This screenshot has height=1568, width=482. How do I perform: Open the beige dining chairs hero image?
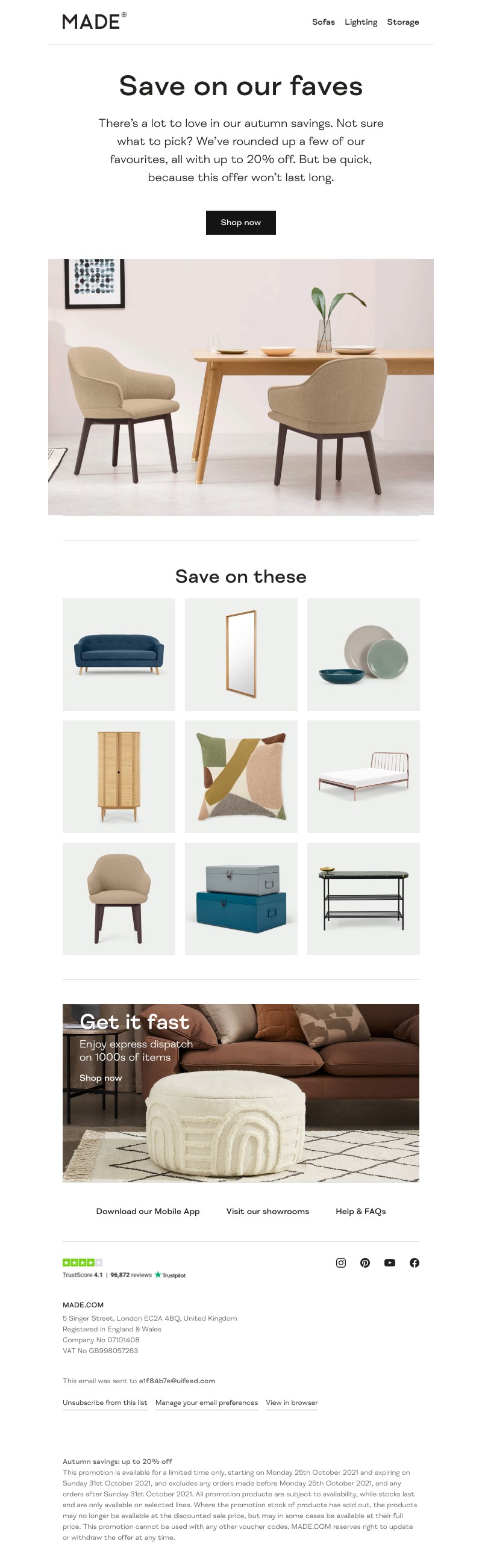click(240, 386)
